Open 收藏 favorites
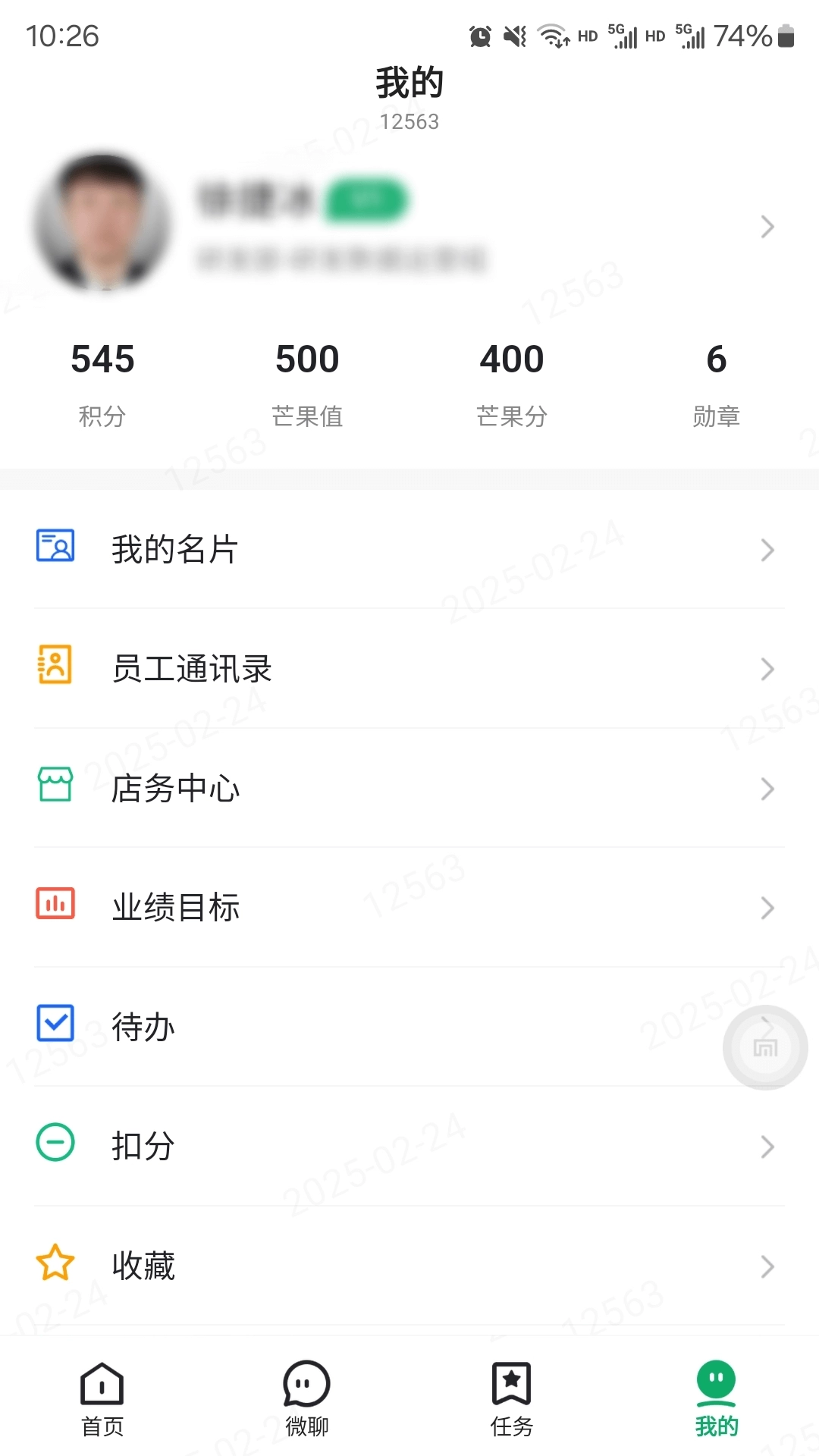Image resolution: width=819 pixels, height=1456 pixels. [x=409, y=1265]
